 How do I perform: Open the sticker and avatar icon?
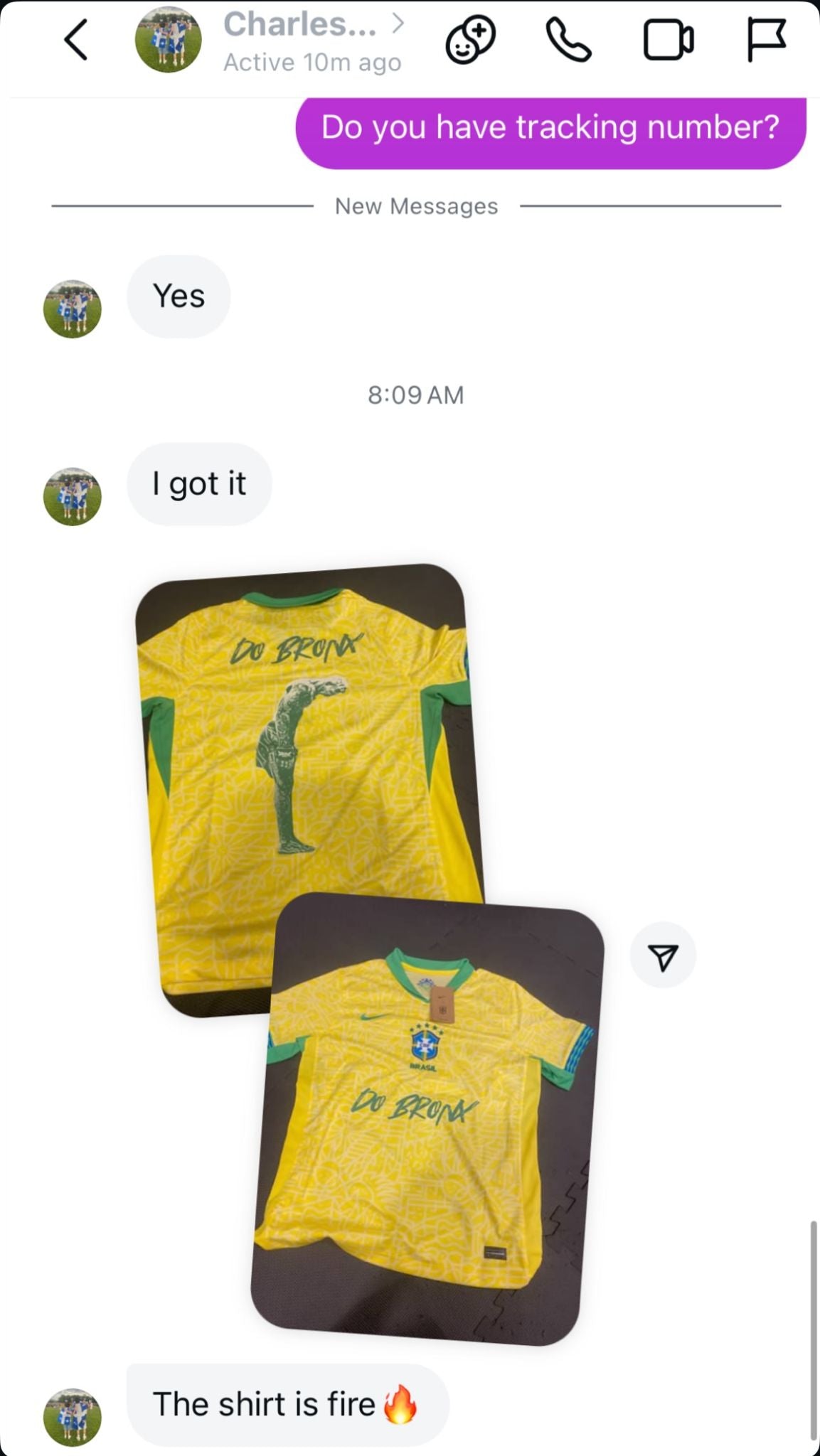coord(470,41)
